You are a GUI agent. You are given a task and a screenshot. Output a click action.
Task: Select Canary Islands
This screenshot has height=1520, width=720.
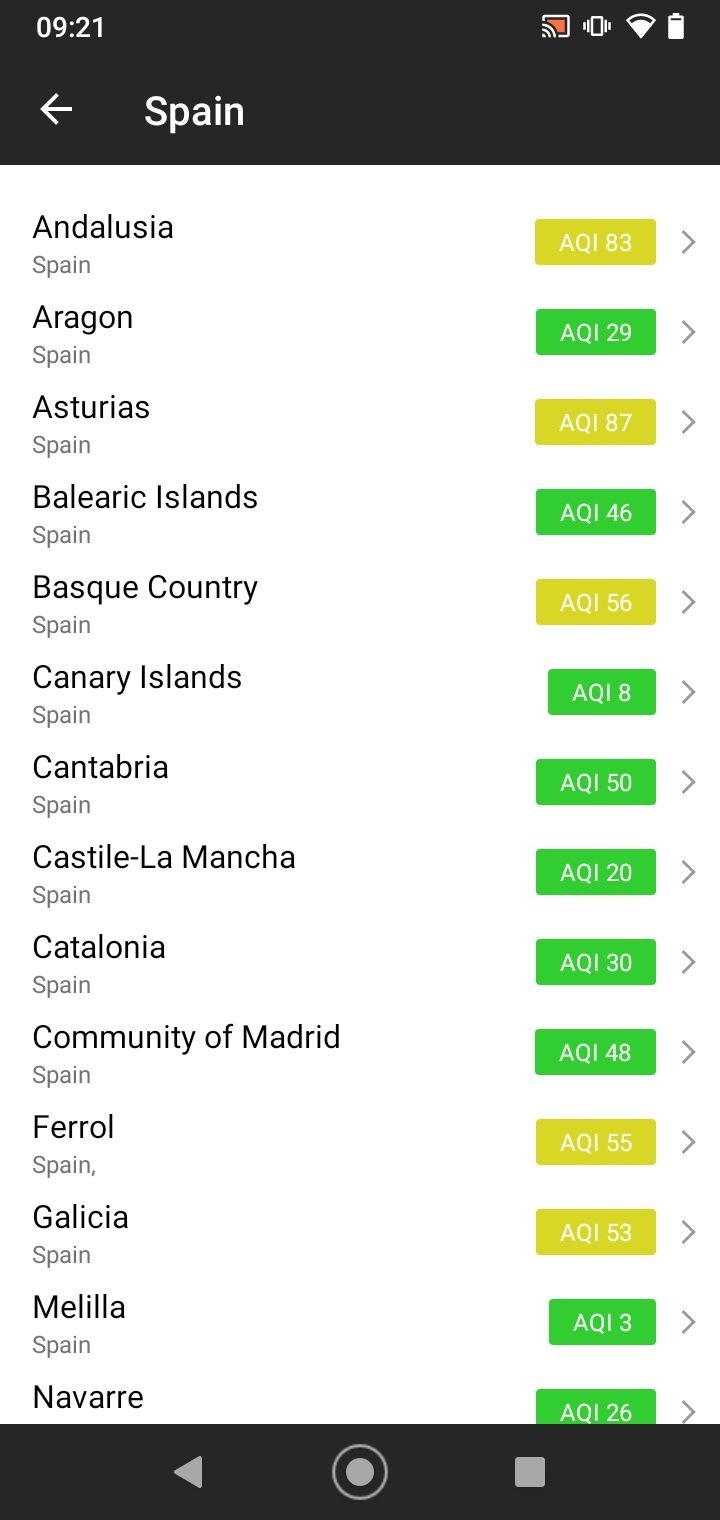360,693
